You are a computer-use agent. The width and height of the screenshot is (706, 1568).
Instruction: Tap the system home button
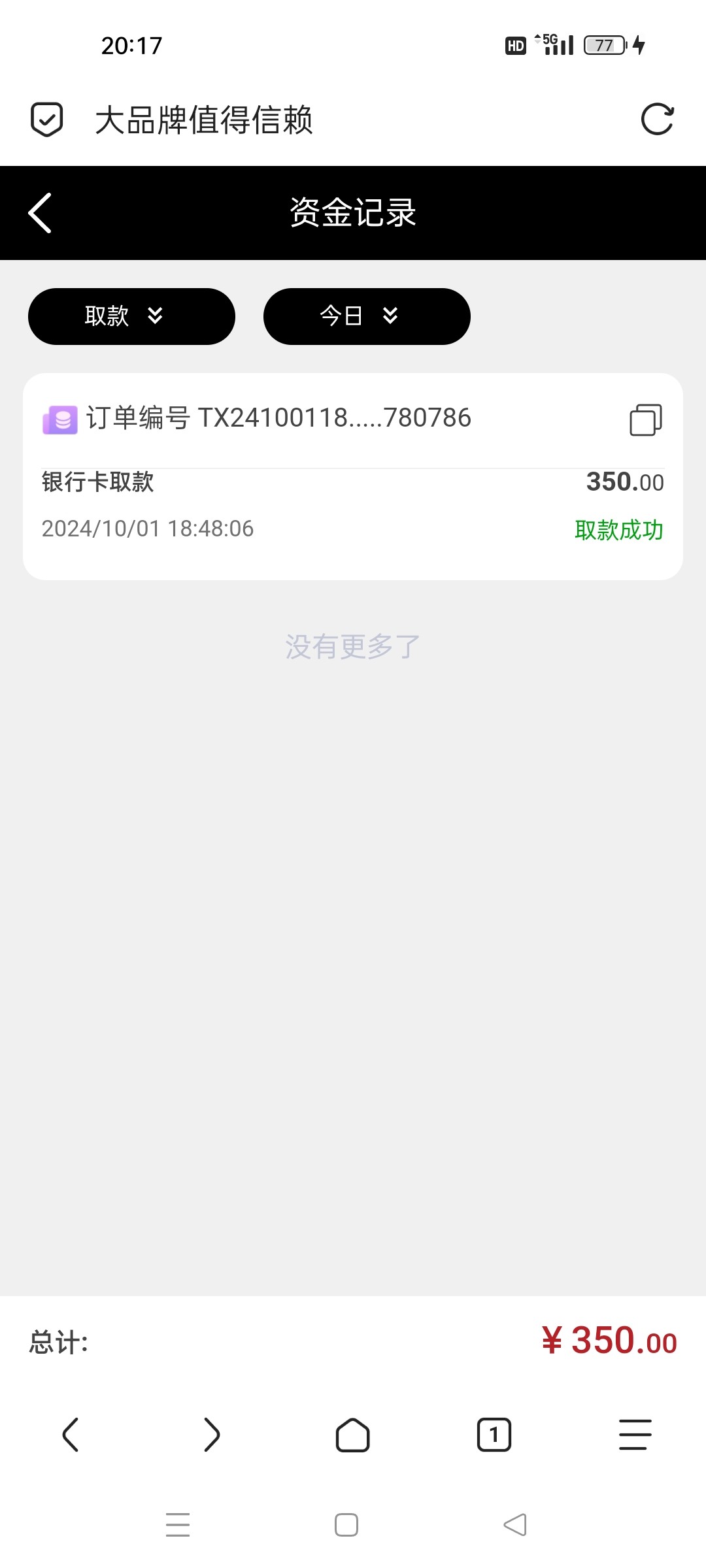pyautogui.click(x=346, y=1525)
